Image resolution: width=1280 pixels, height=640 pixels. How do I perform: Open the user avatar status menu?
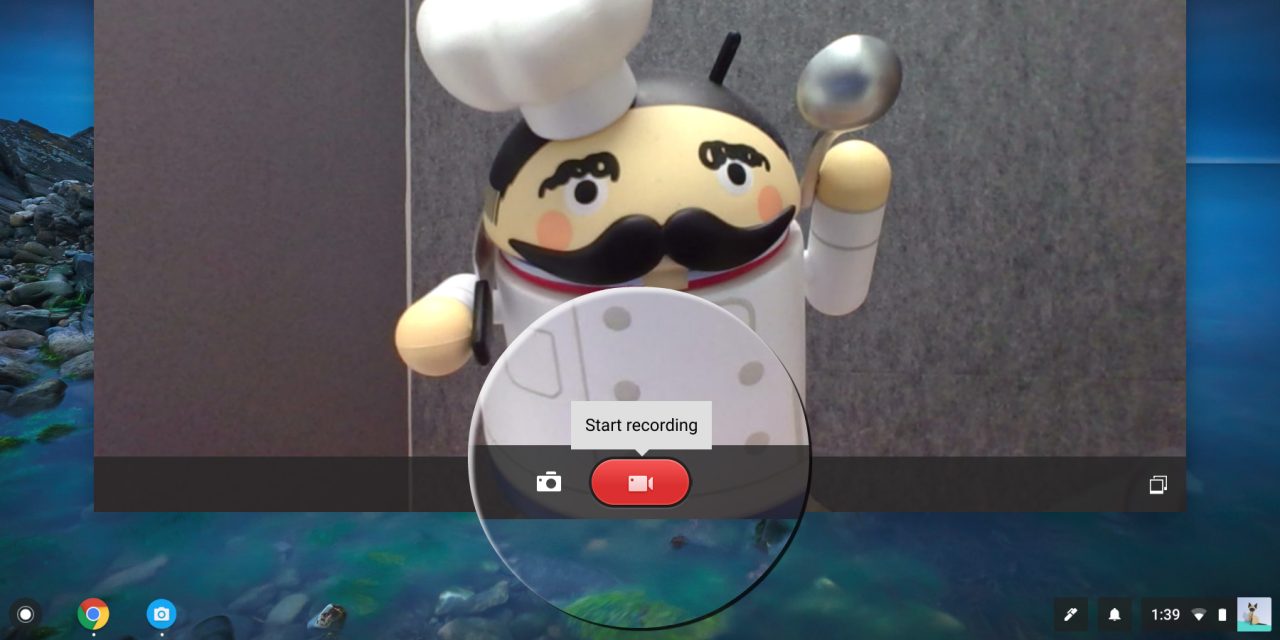(x=1253, y=614)
